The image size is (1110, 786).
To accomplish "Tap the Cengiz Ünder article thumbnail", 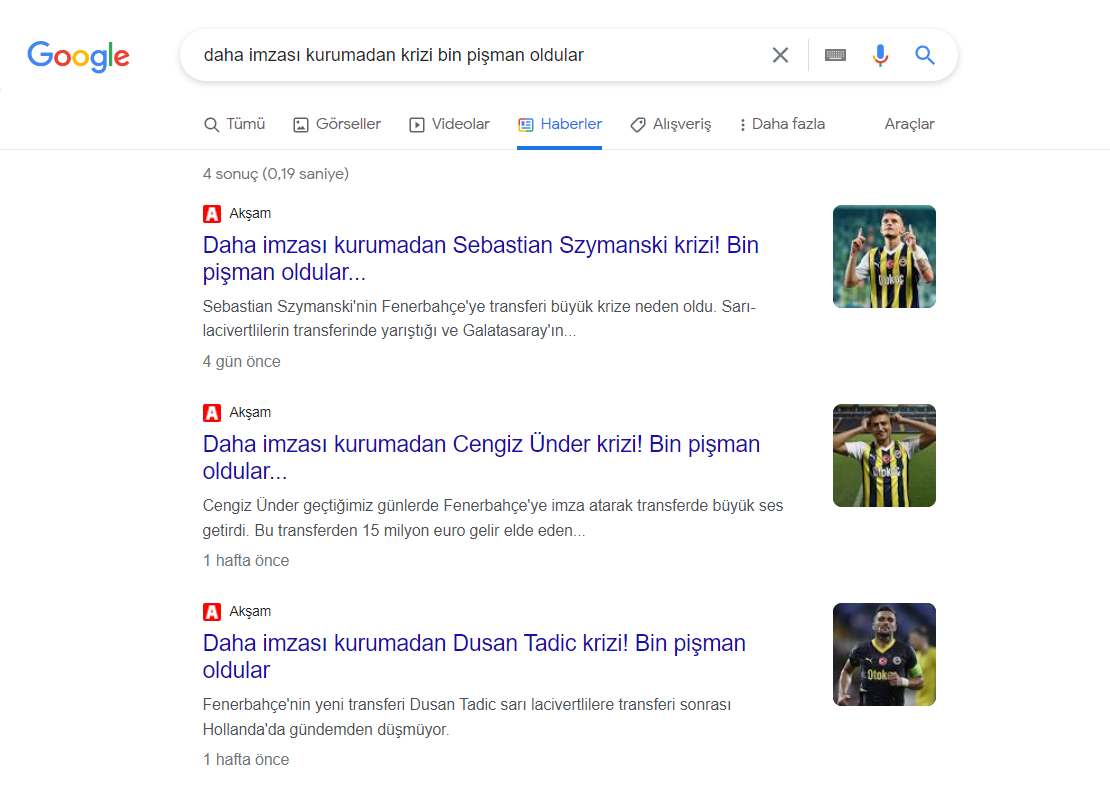I will tap(884, 455).
